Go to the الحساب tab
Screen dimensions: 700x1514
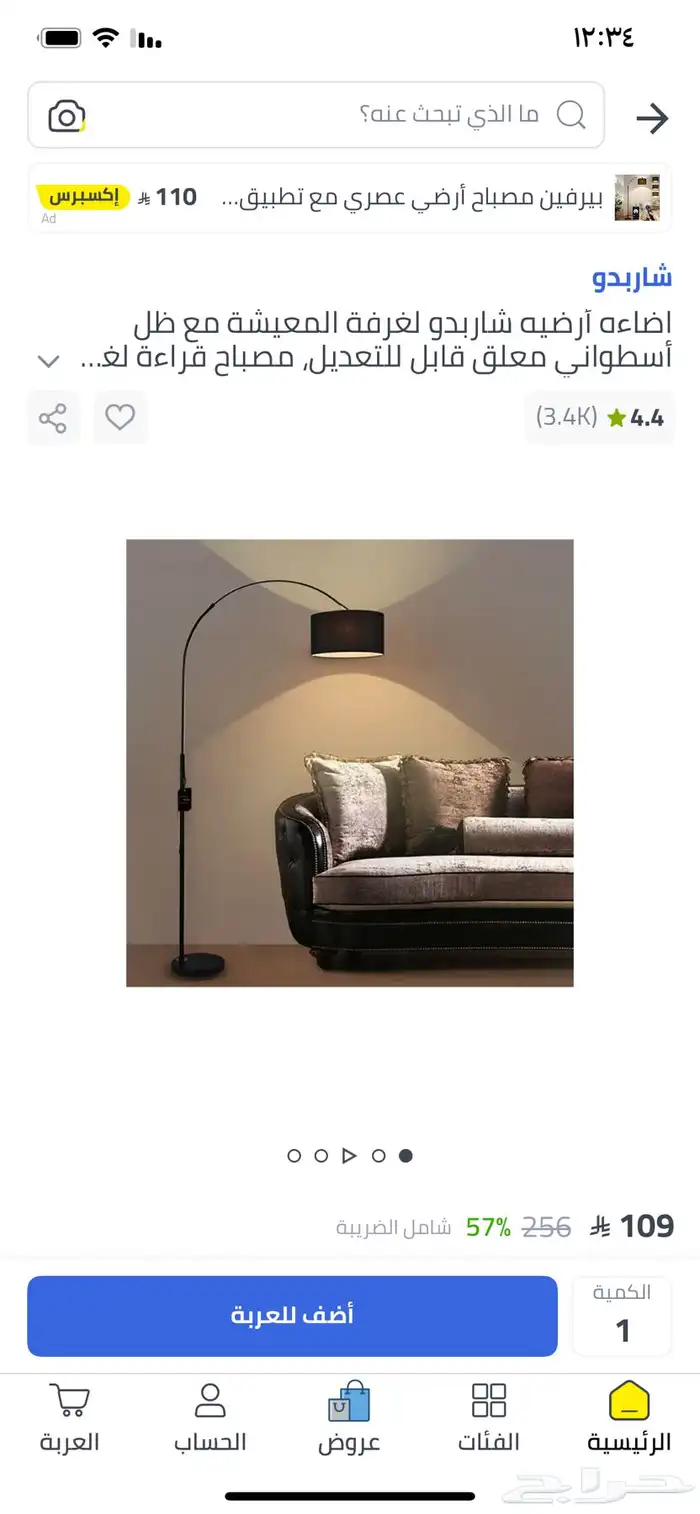pos(210,1416)
